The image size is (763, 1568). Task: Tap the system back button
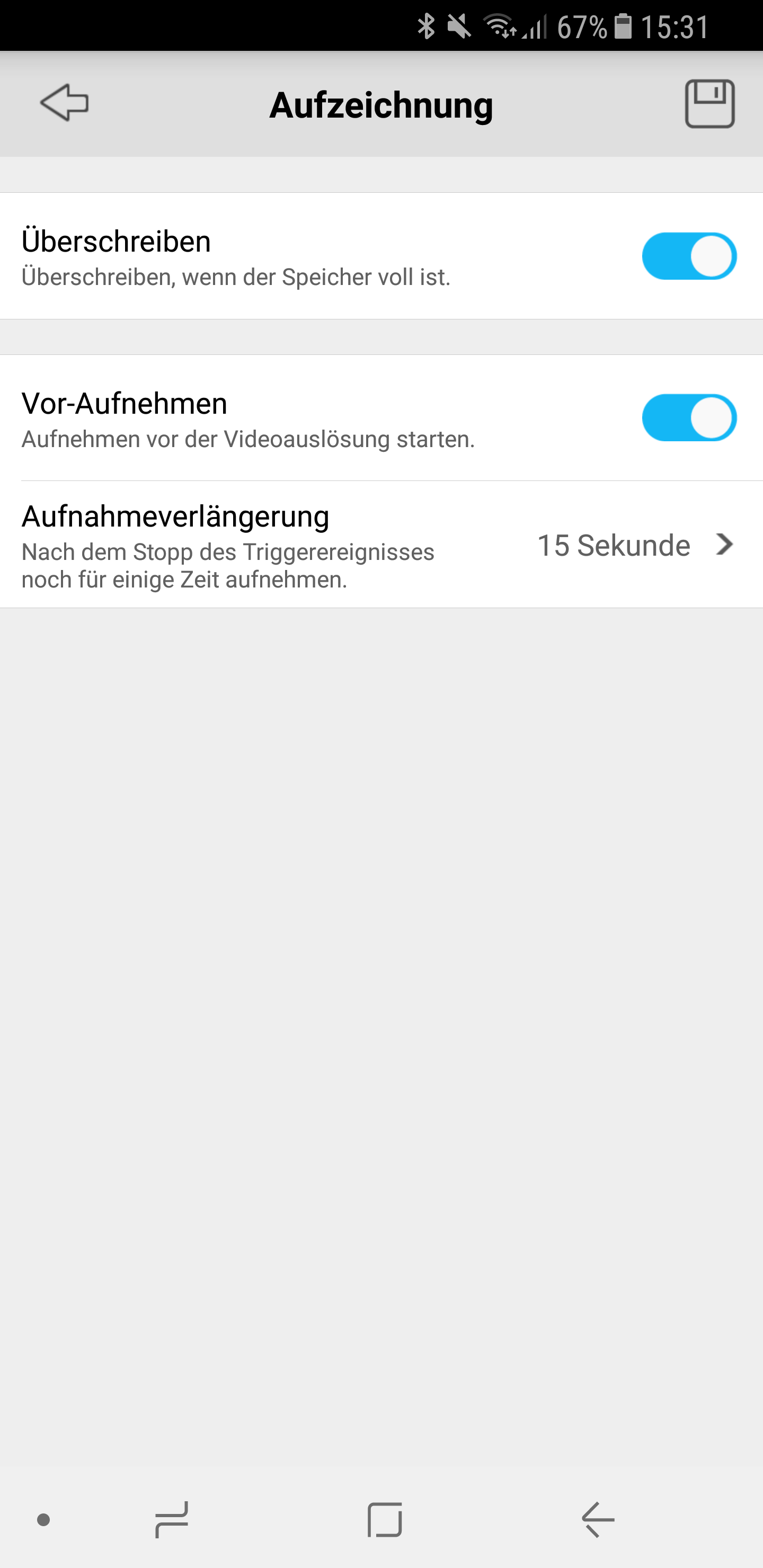(598, 1519)
